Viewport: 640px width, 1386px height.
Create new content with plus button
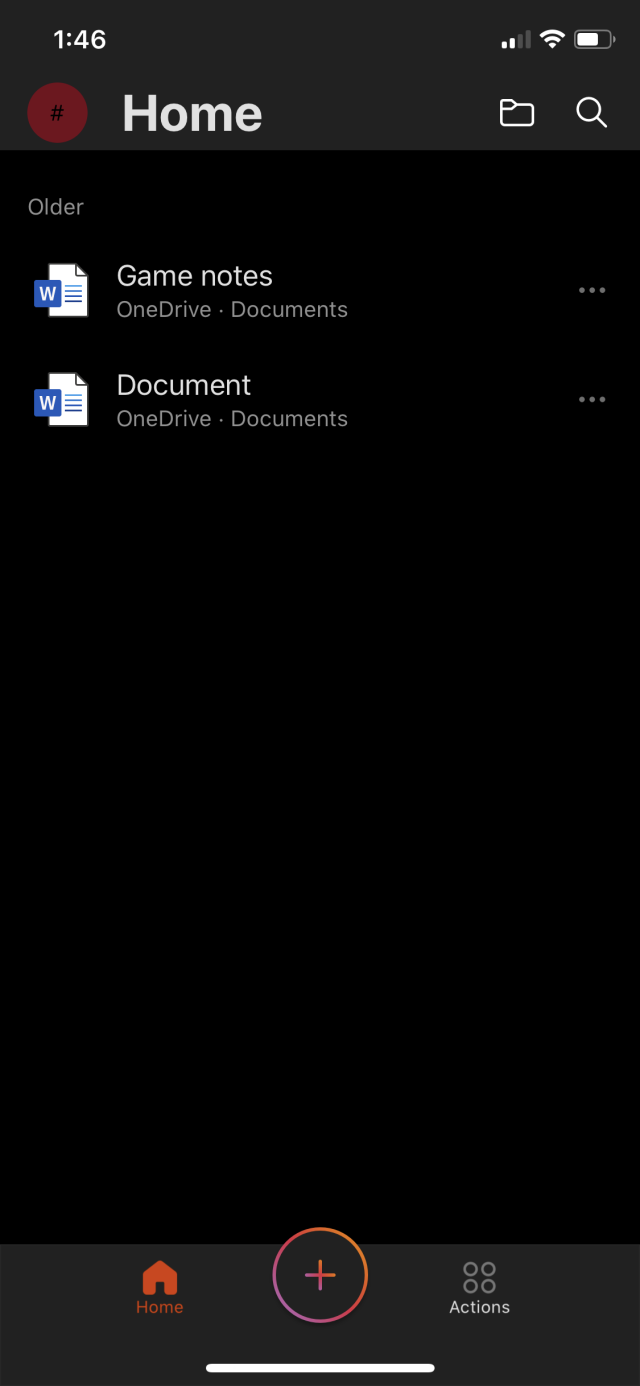[x=320, y=1275]
